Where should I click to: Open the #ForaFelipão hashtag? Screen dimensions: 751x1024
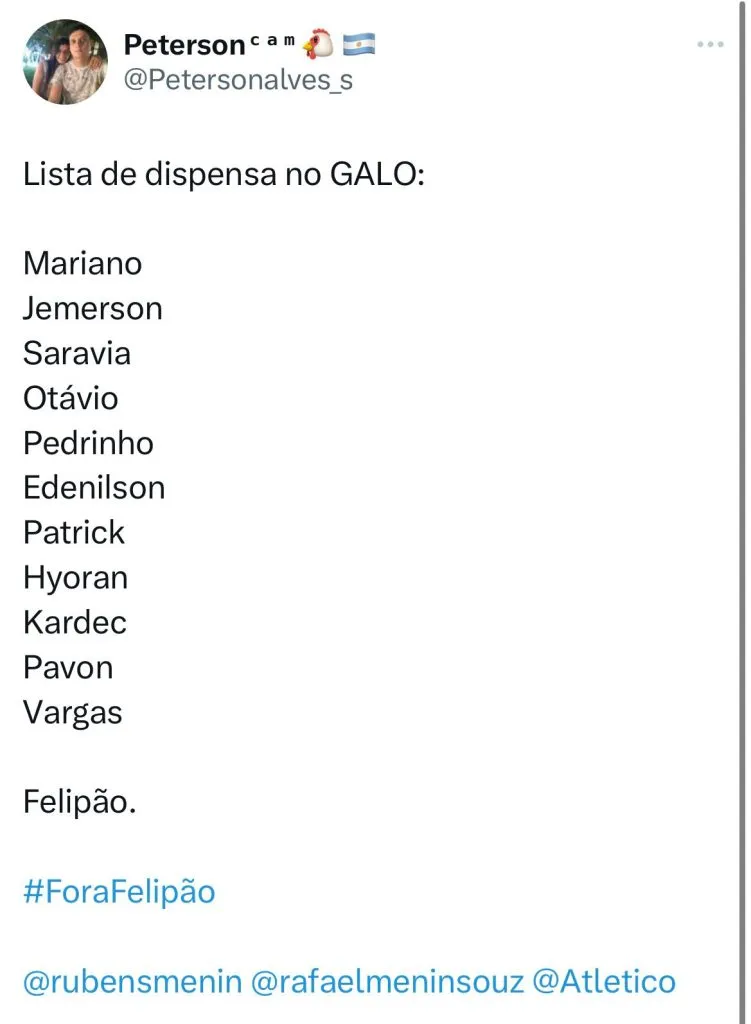[x=119, y=891]
